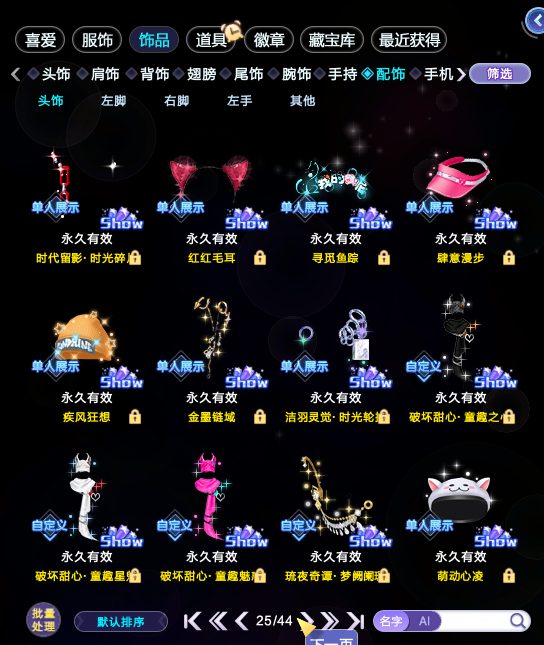Switch to the 服饰 tab
544x645 pixels.
[x=97, y=40]
